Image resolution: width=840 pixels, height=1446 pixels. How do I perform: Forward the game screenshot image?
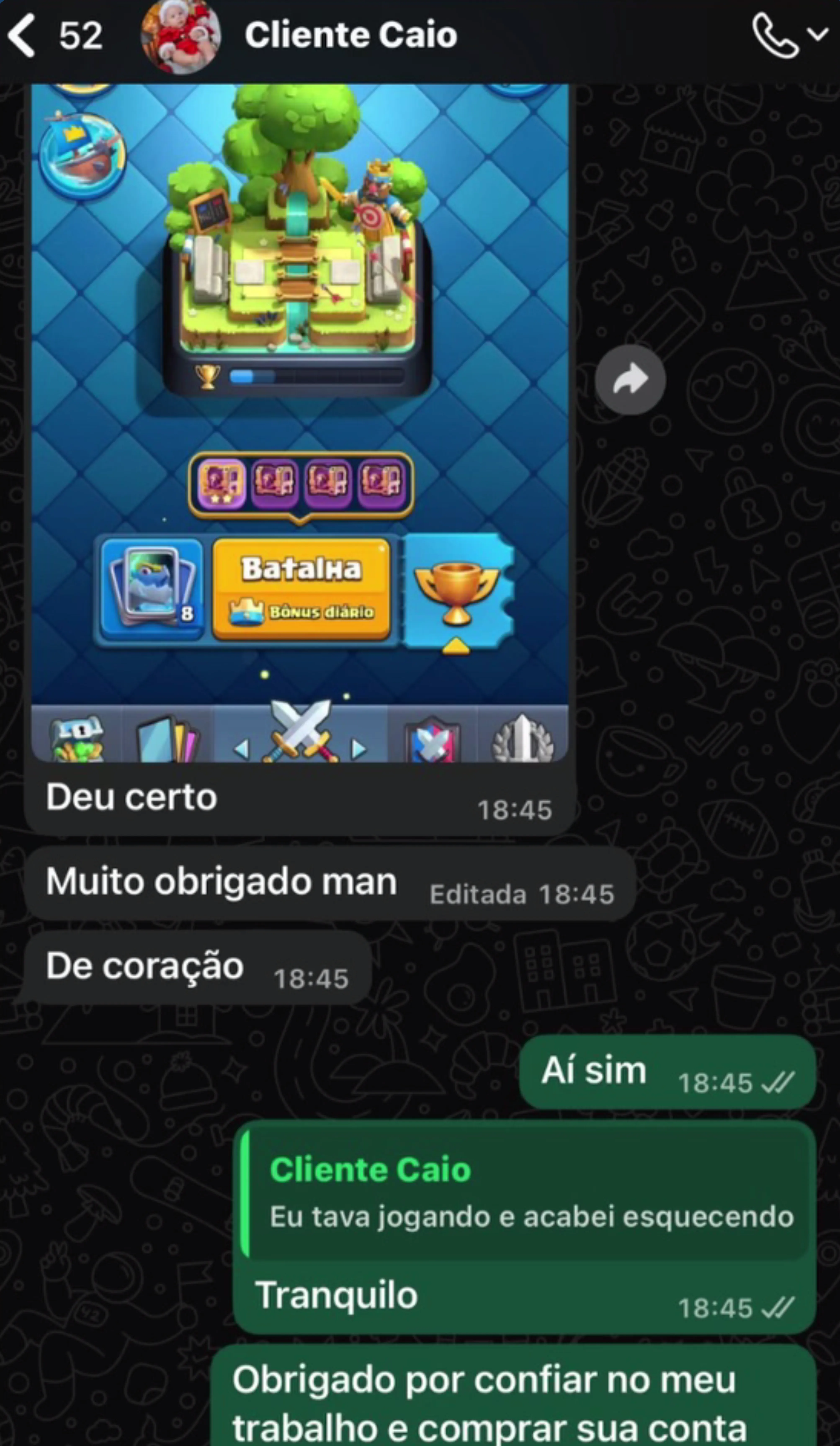click(x=630, y=380)
